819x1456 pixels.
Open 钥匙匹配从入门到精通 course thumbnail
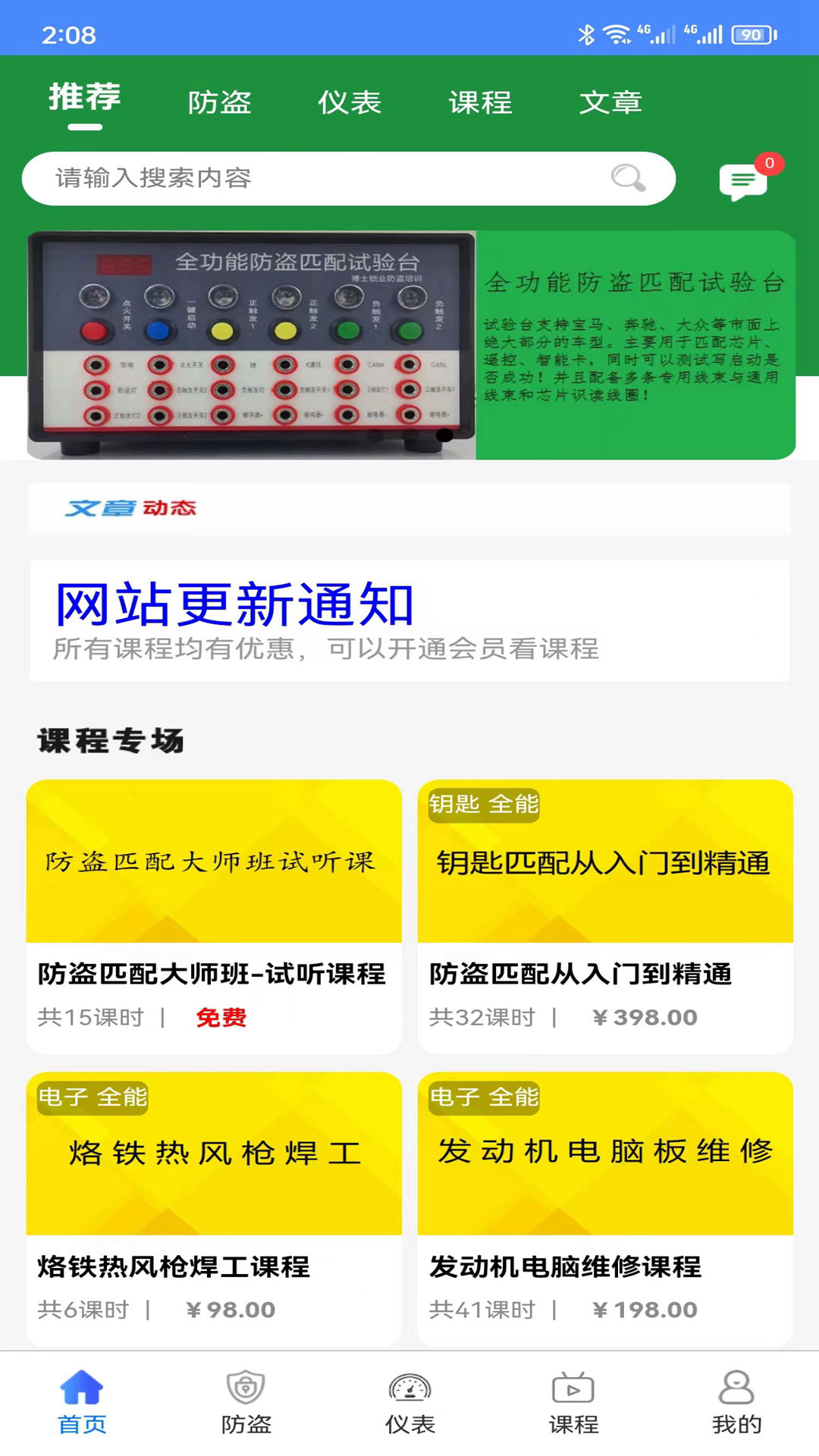pyautogui.click(x=603, y=861)
